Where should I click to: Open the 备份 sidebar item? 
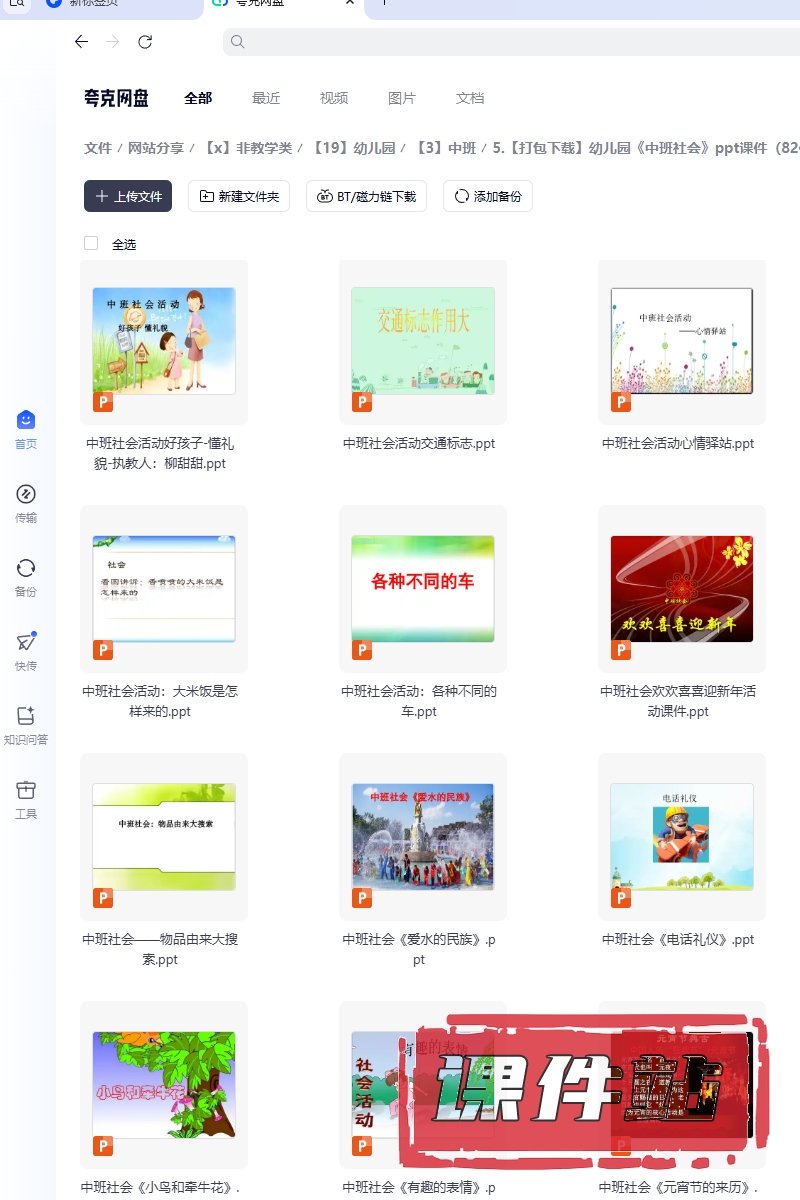26,577
